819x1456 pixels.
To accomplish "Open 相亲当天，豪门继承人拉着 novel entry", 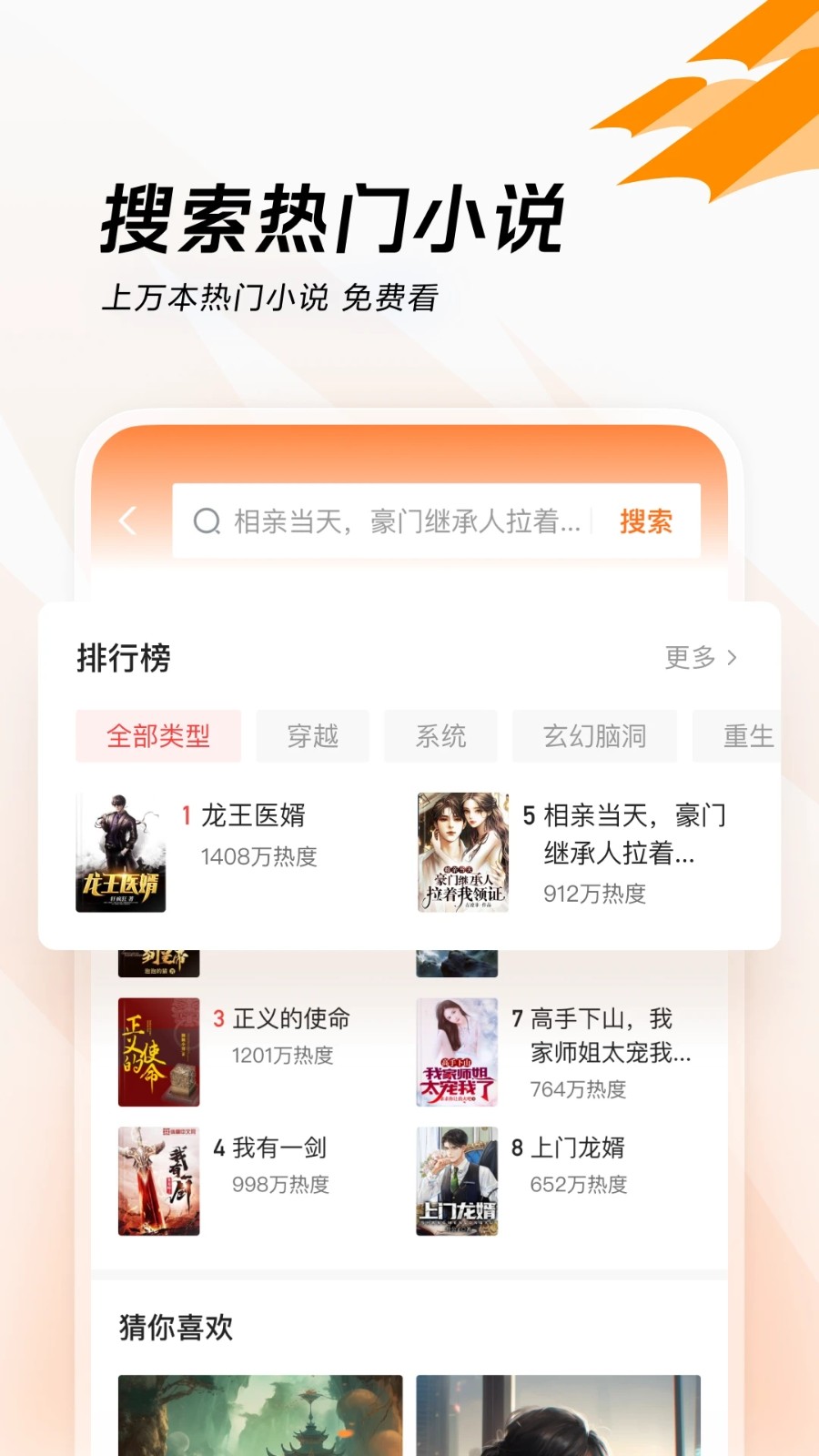I will (628, 834).
